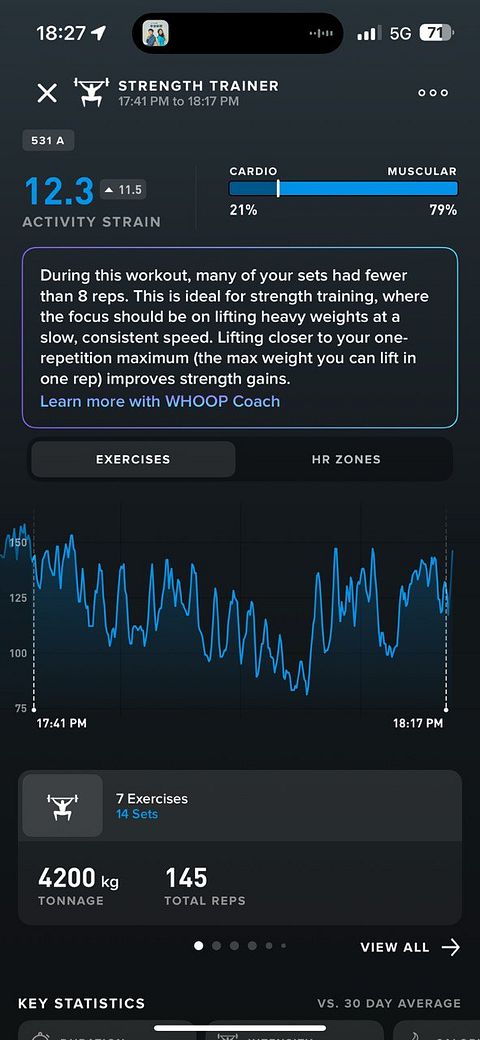480x1040 pixels.
Task: Close the Strength Trainer activity screen
Action: 47,93
